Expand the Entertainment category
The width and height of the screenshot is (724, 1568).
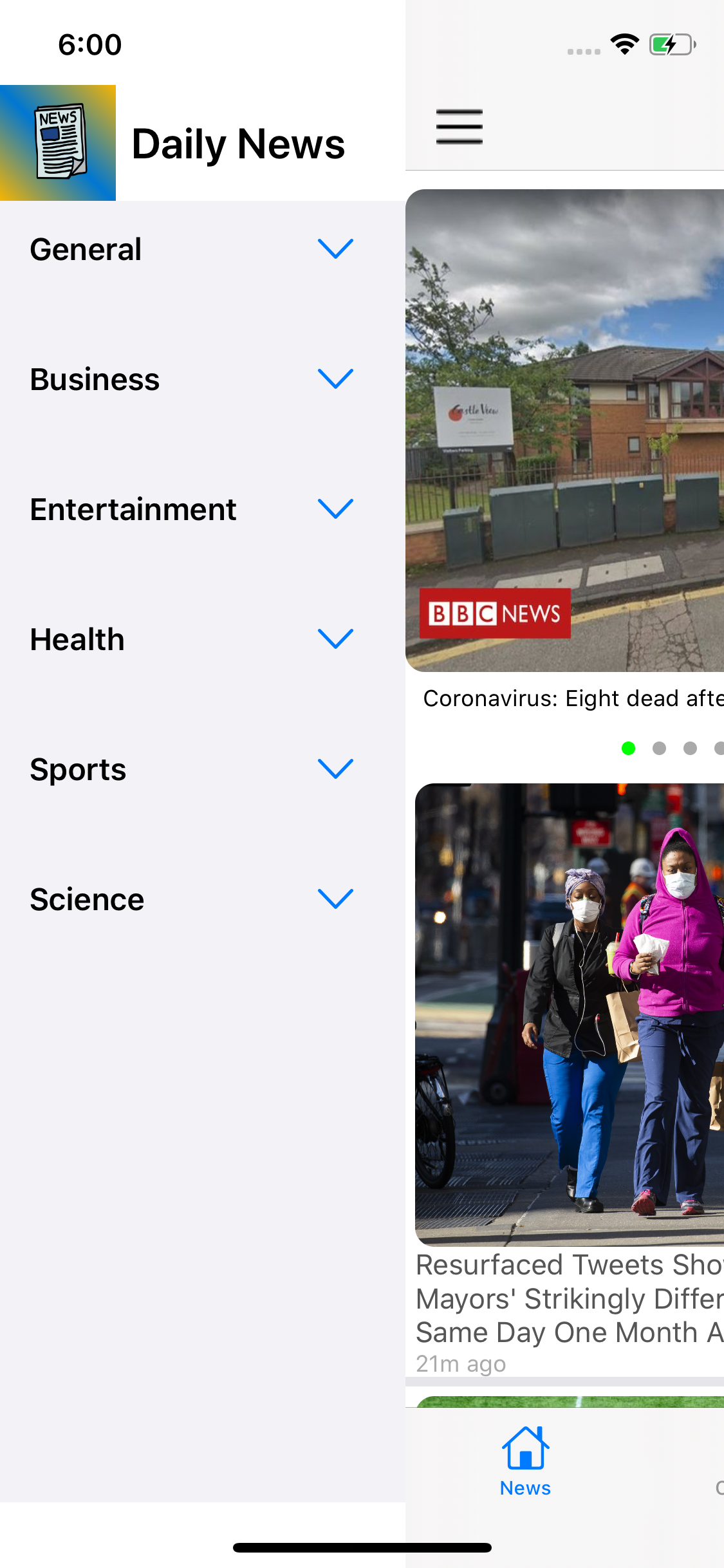(335, 509)
